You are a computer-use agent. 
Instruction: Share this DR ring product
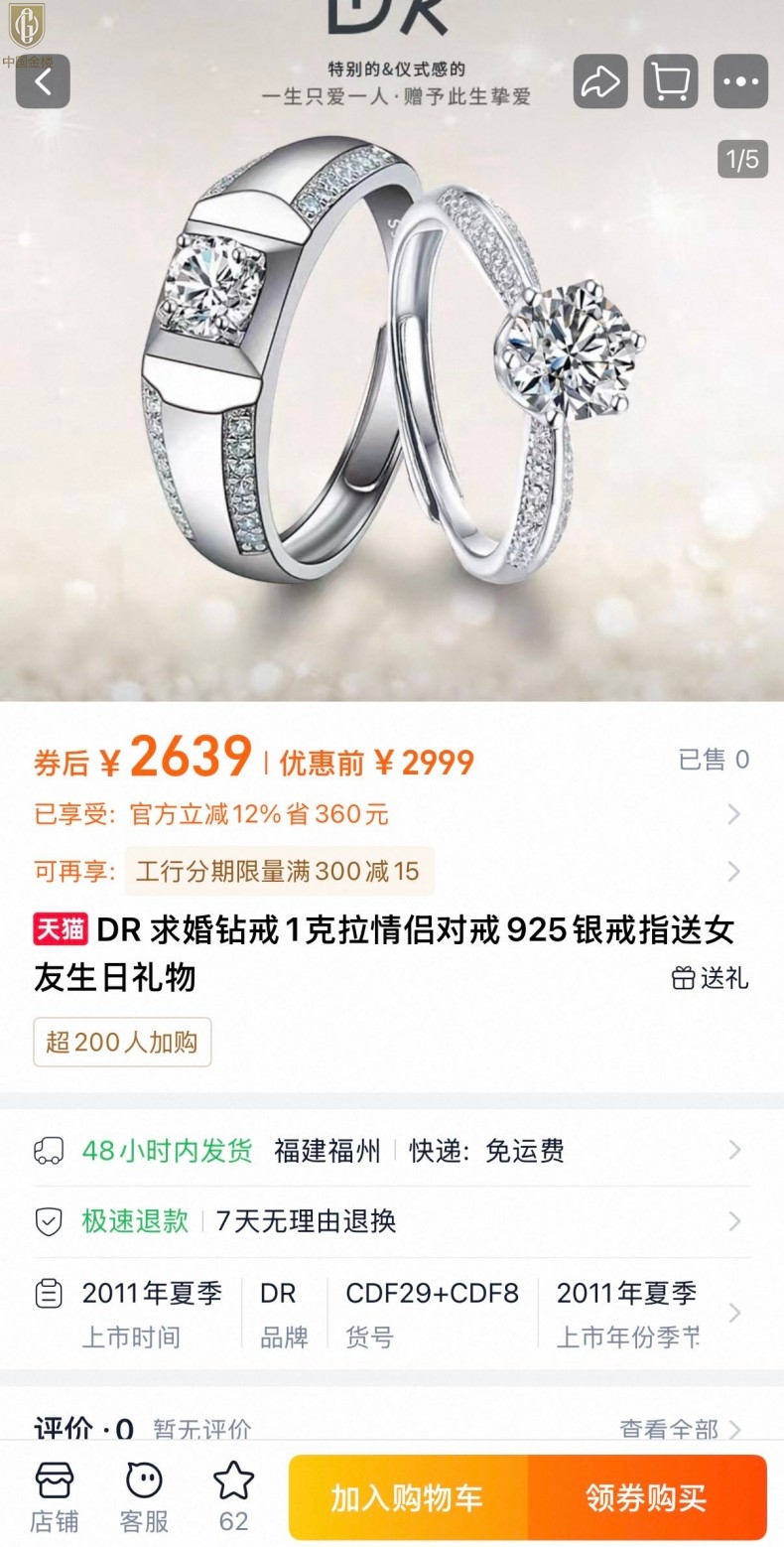pyautogui.click(x=599, y=81)
